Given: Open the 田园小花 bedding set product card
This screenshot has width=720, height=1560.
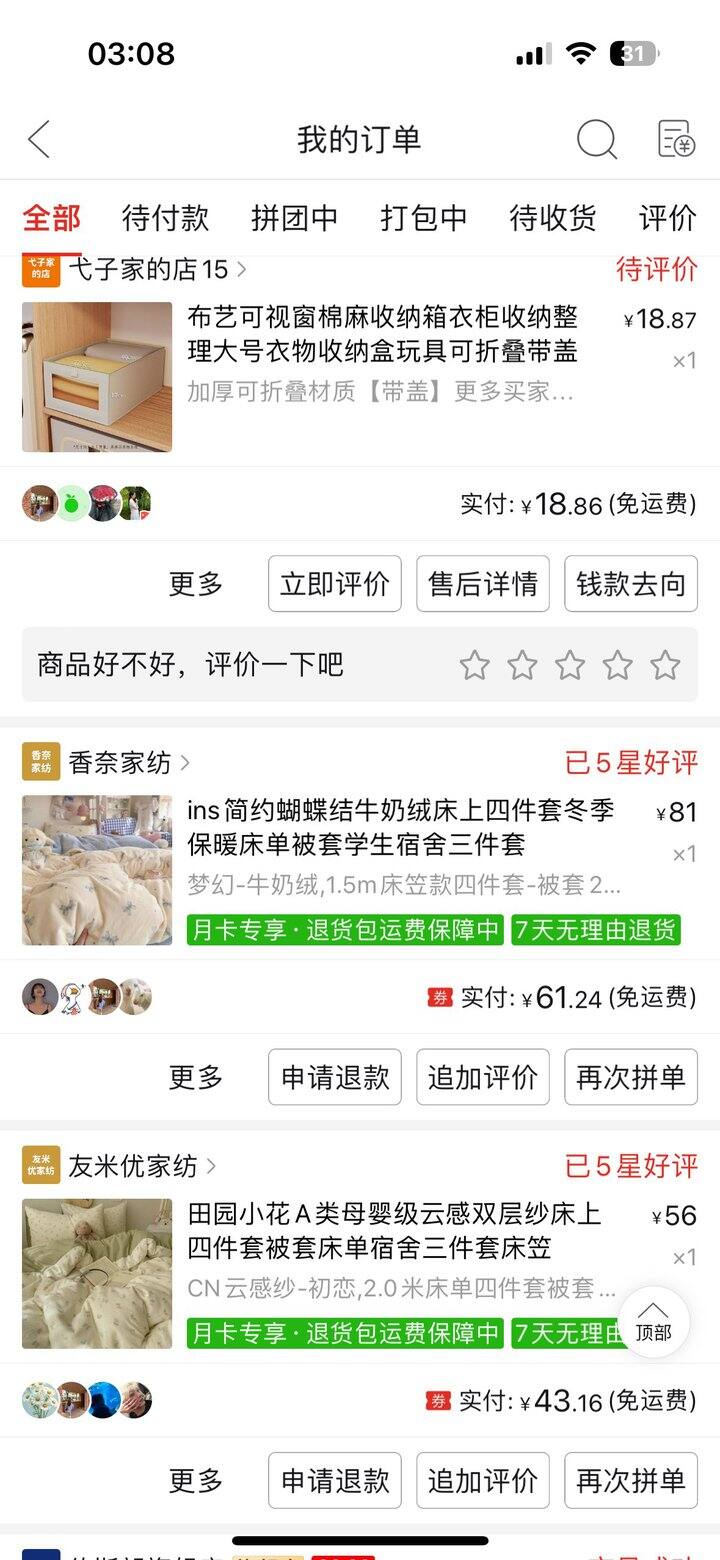Looking at the screenshot, I should pos(360,1274).
